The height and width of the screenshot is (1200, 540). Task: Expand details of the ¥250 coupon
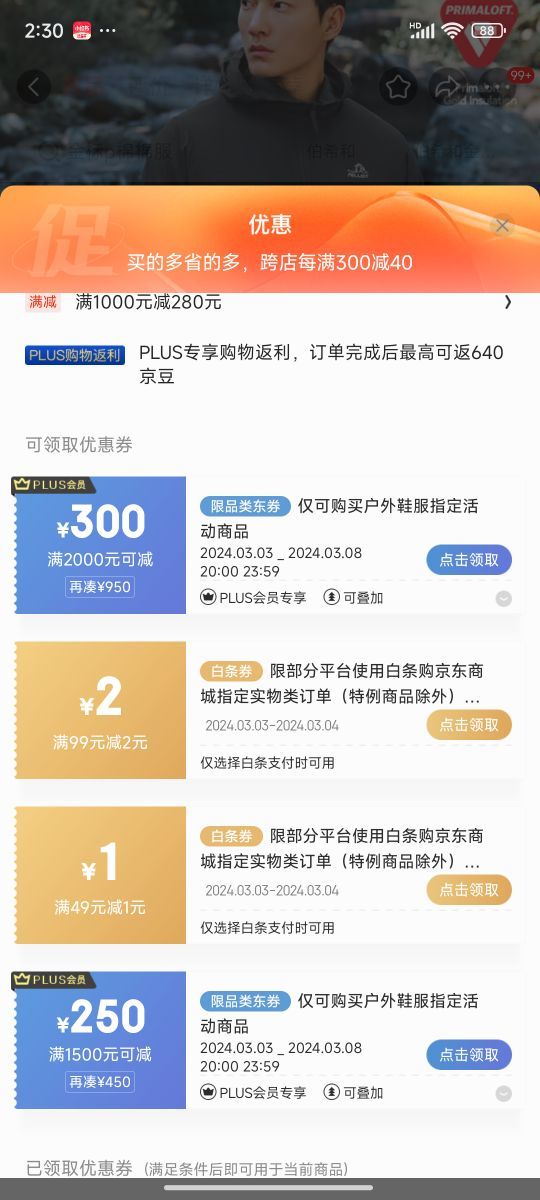coord(504,1093)
